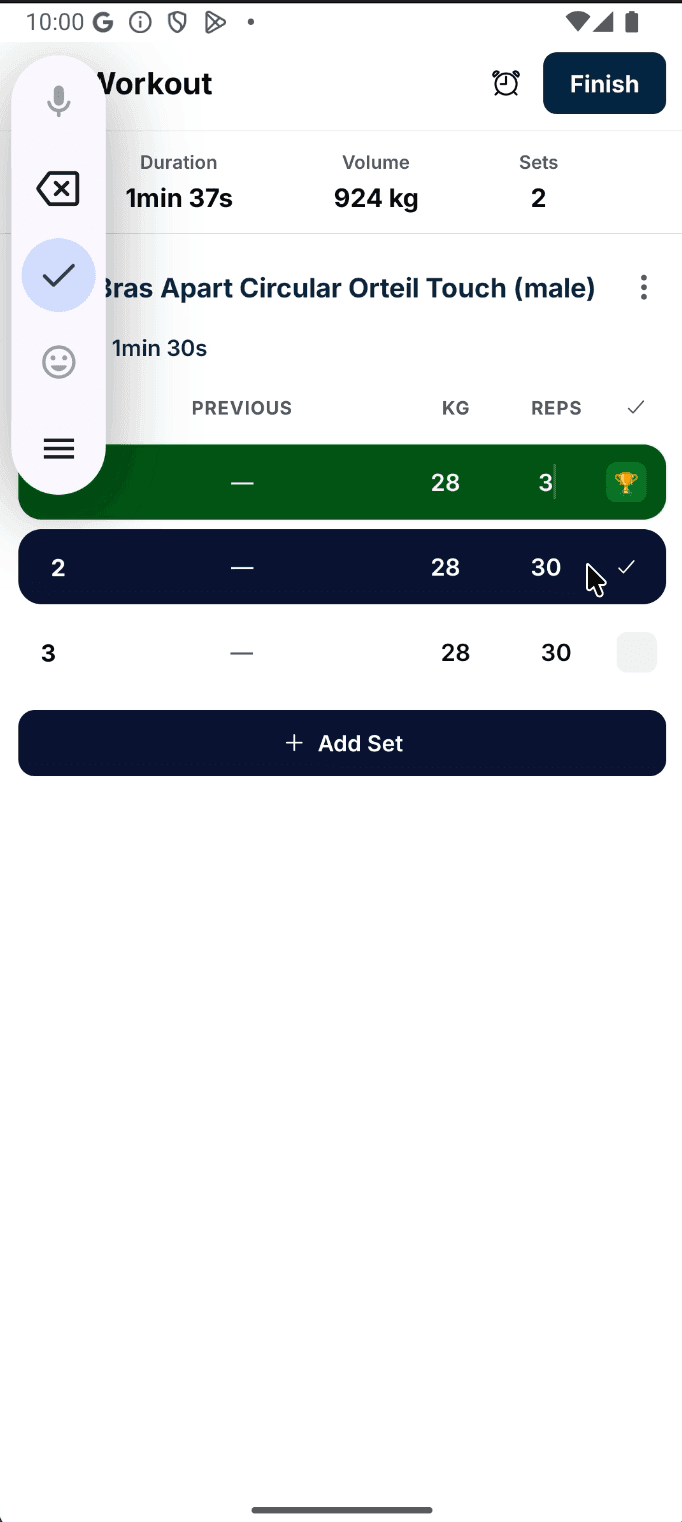The image size is (682, 1522).
Task: Finish the workout
Action: point(604,83)
